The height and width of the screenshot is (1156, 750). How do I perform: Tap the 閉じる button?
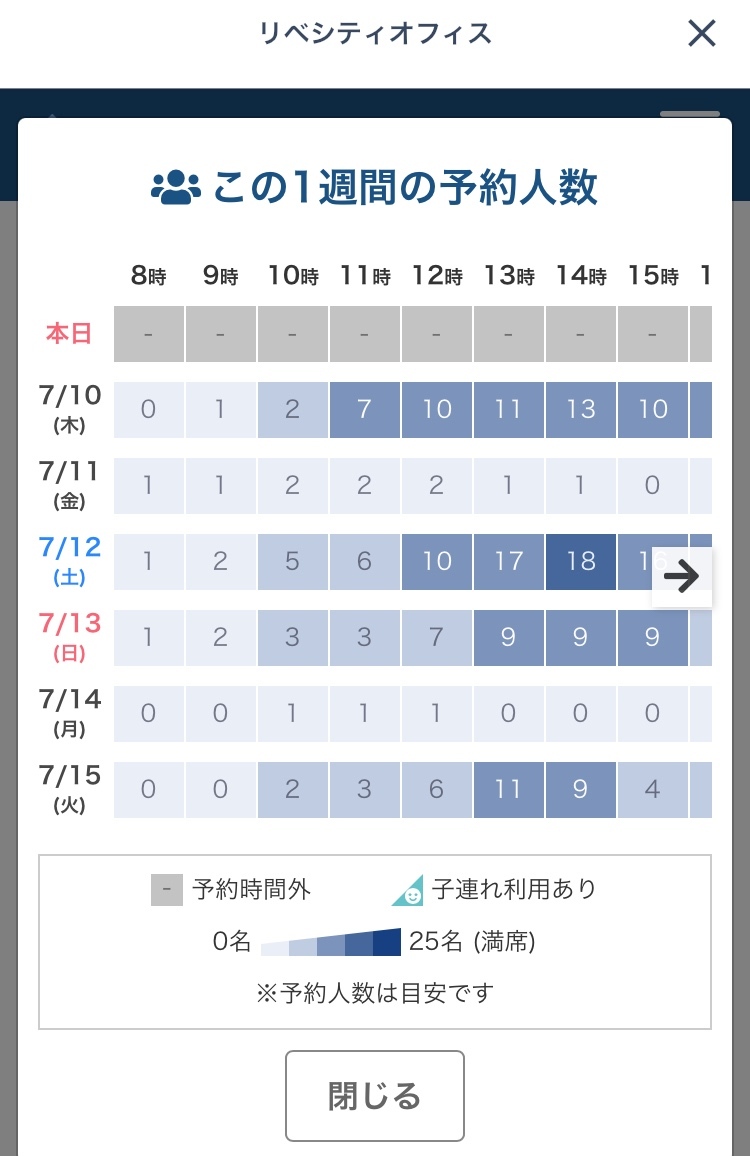[x=375, y=1096]
